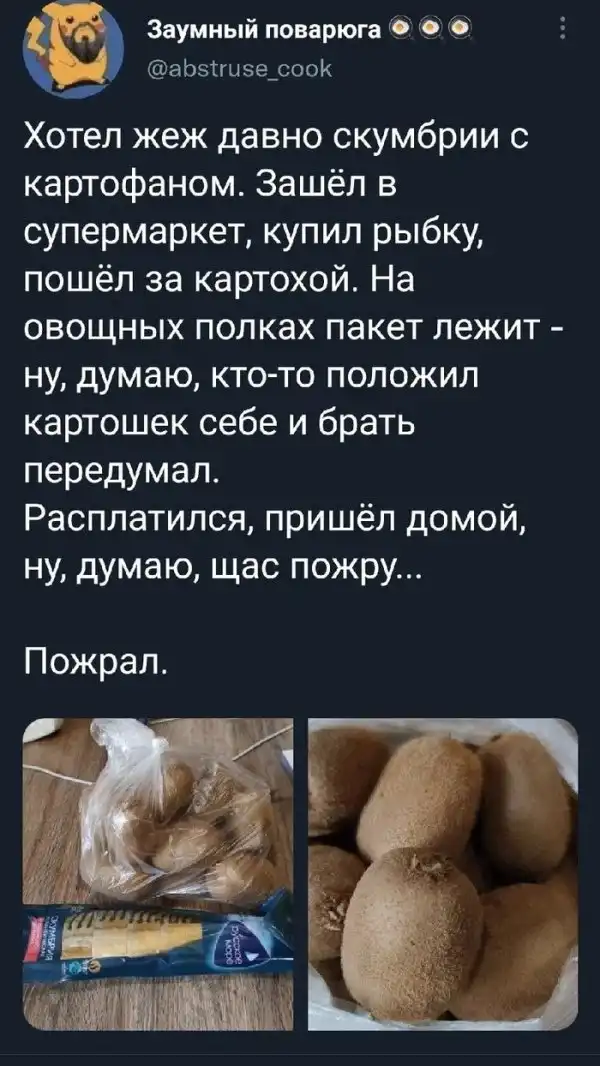
Task: View the photo of bag and fish
Action: (x=158, y=873)
